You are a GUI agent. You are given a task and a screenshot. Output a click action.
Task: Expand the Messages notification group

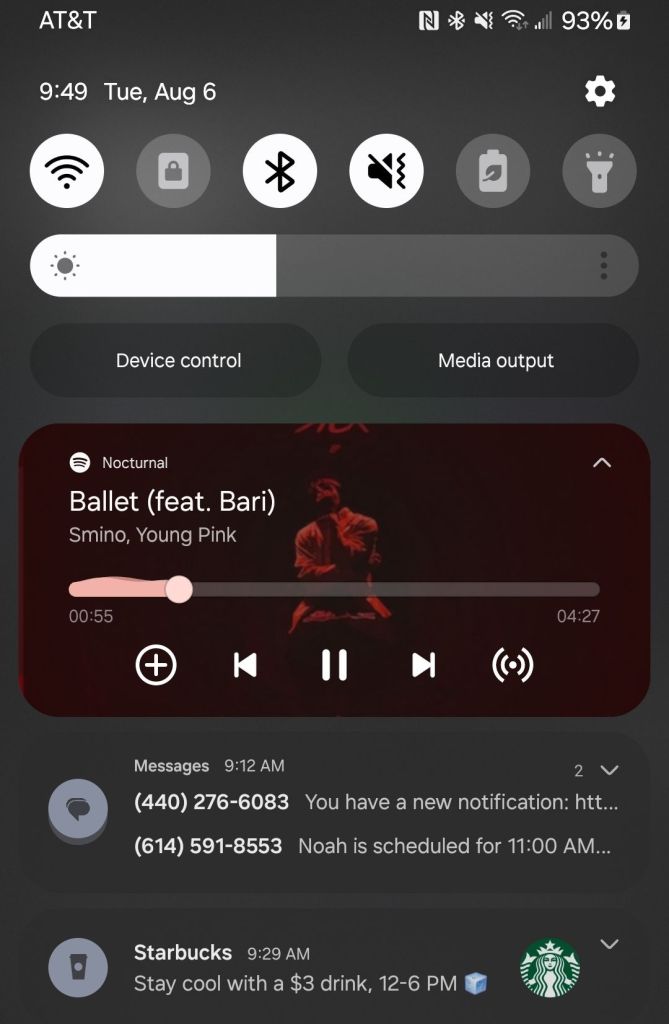(608, 770)
